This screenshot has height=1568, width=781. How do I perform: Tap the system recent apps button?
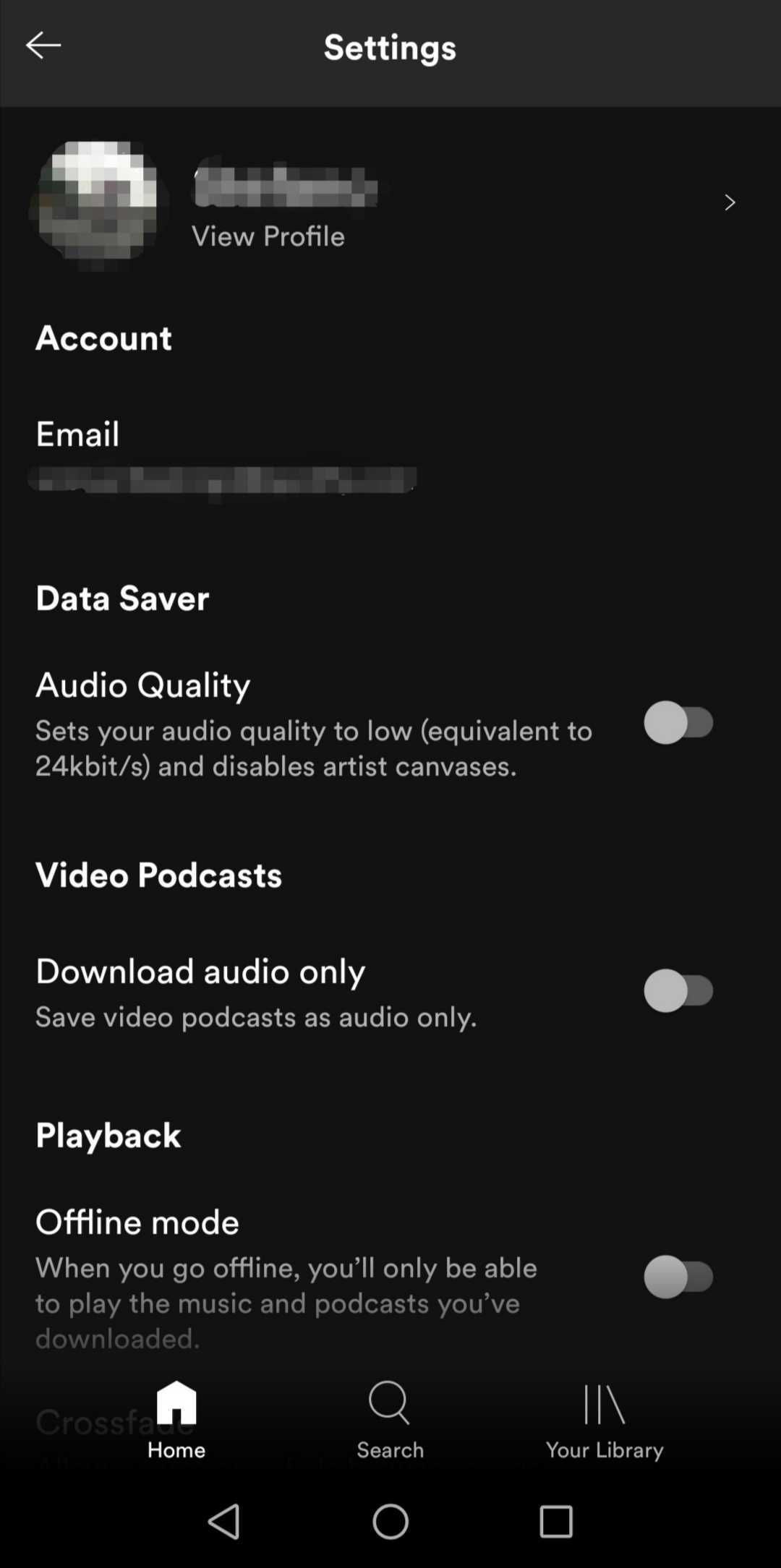pos(556,1521)
